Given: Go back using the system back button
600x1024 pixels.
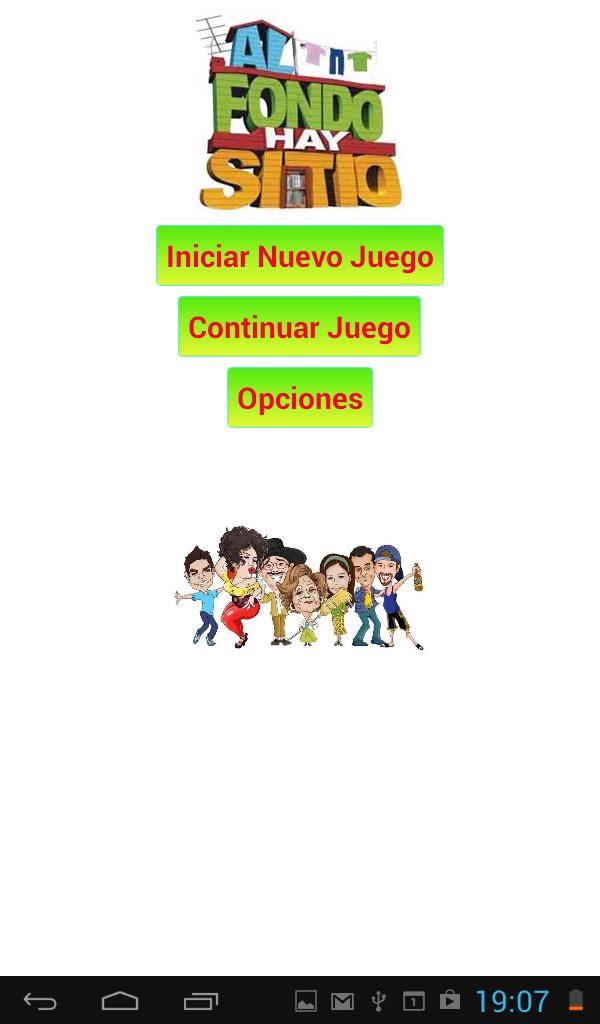Looking at the screenshot, I should 40,1001.
